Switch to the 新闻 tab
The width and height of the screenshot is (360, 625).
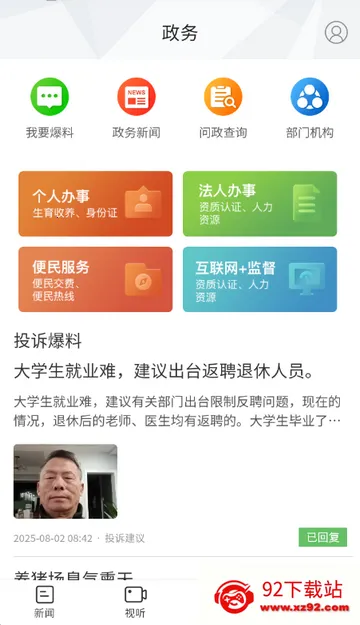click(44, 602)
